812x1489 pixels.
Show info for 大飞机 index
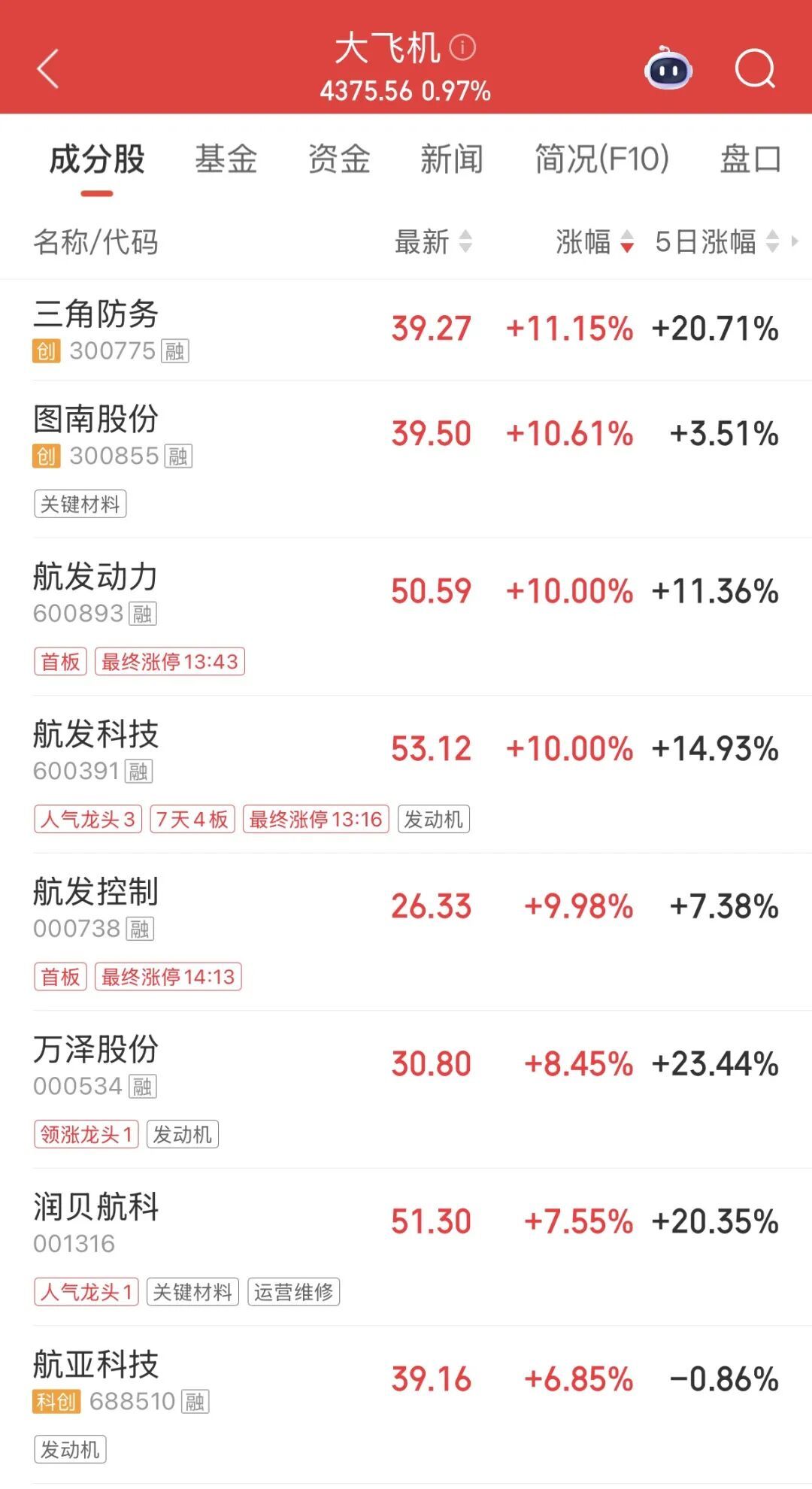[x=462, y=47]
